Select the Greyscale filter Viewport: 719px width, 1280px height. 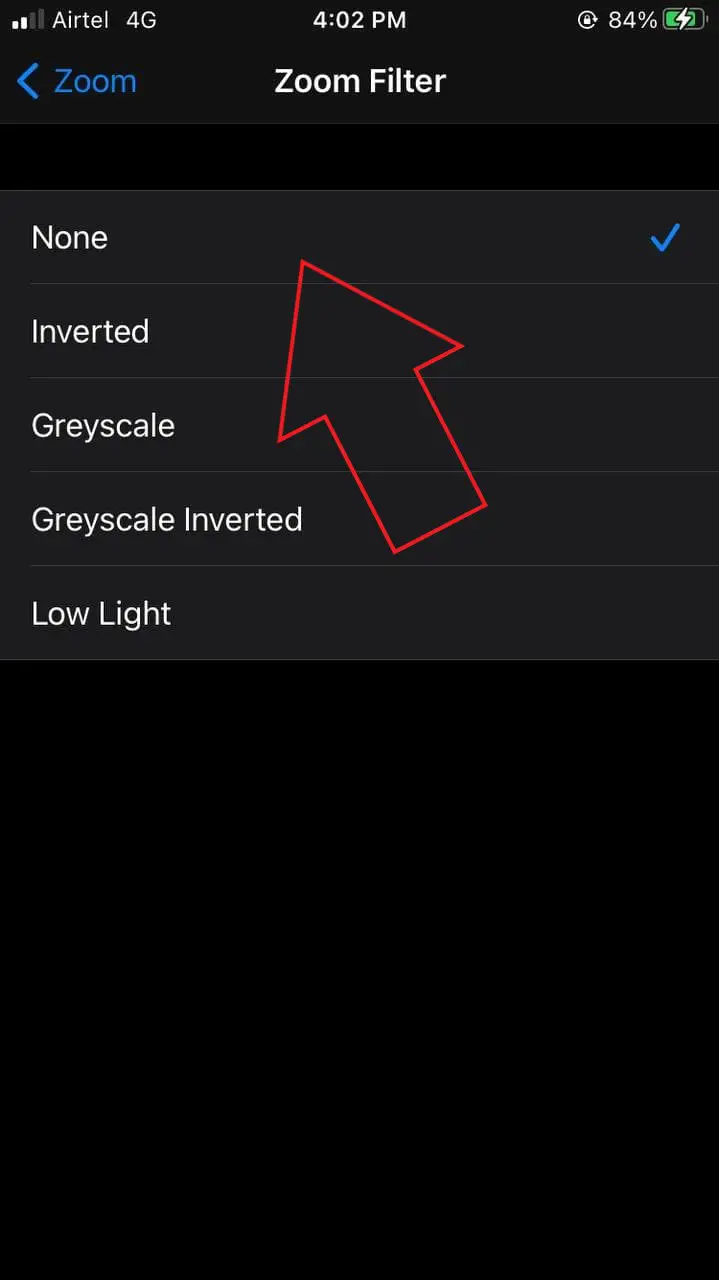(x=359, y=425)
